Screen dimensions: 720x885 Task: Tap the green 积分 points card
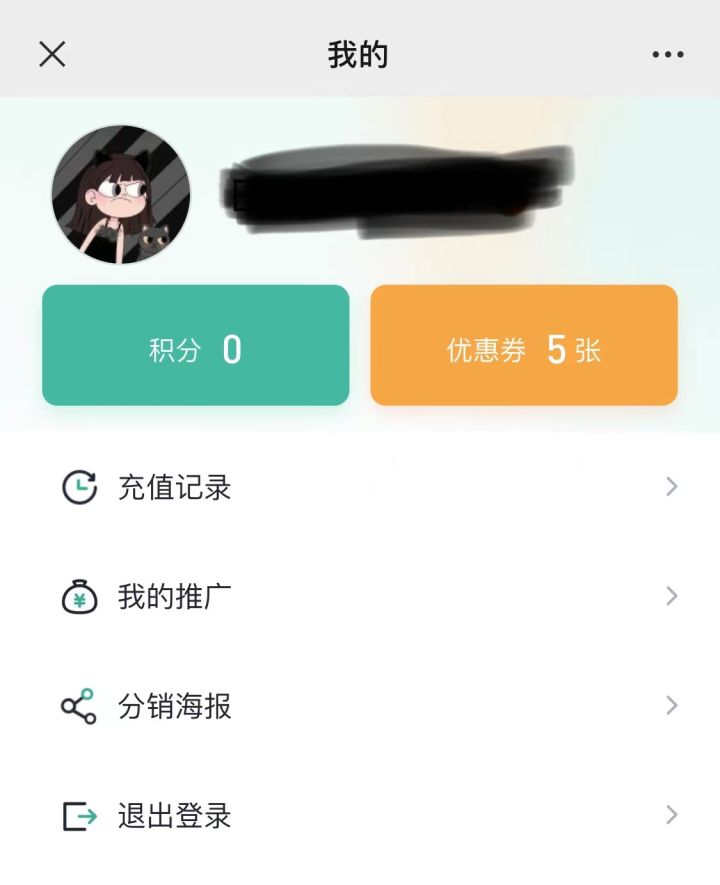[195, 346]
